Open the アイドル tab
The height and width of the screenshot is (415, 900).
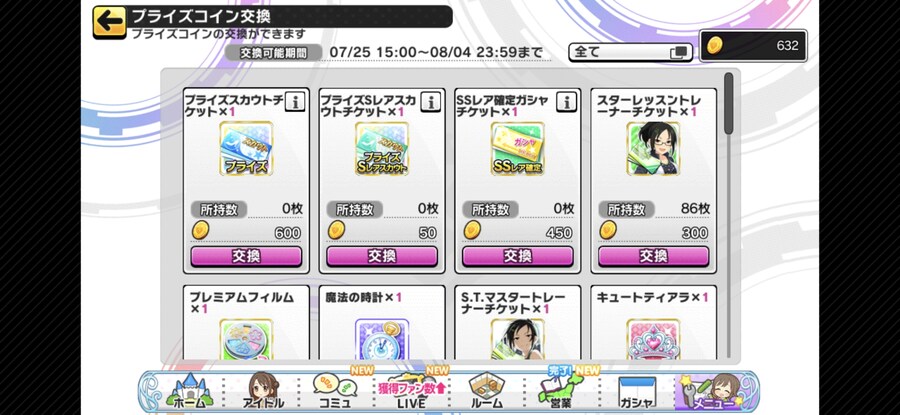coord(262,392)
